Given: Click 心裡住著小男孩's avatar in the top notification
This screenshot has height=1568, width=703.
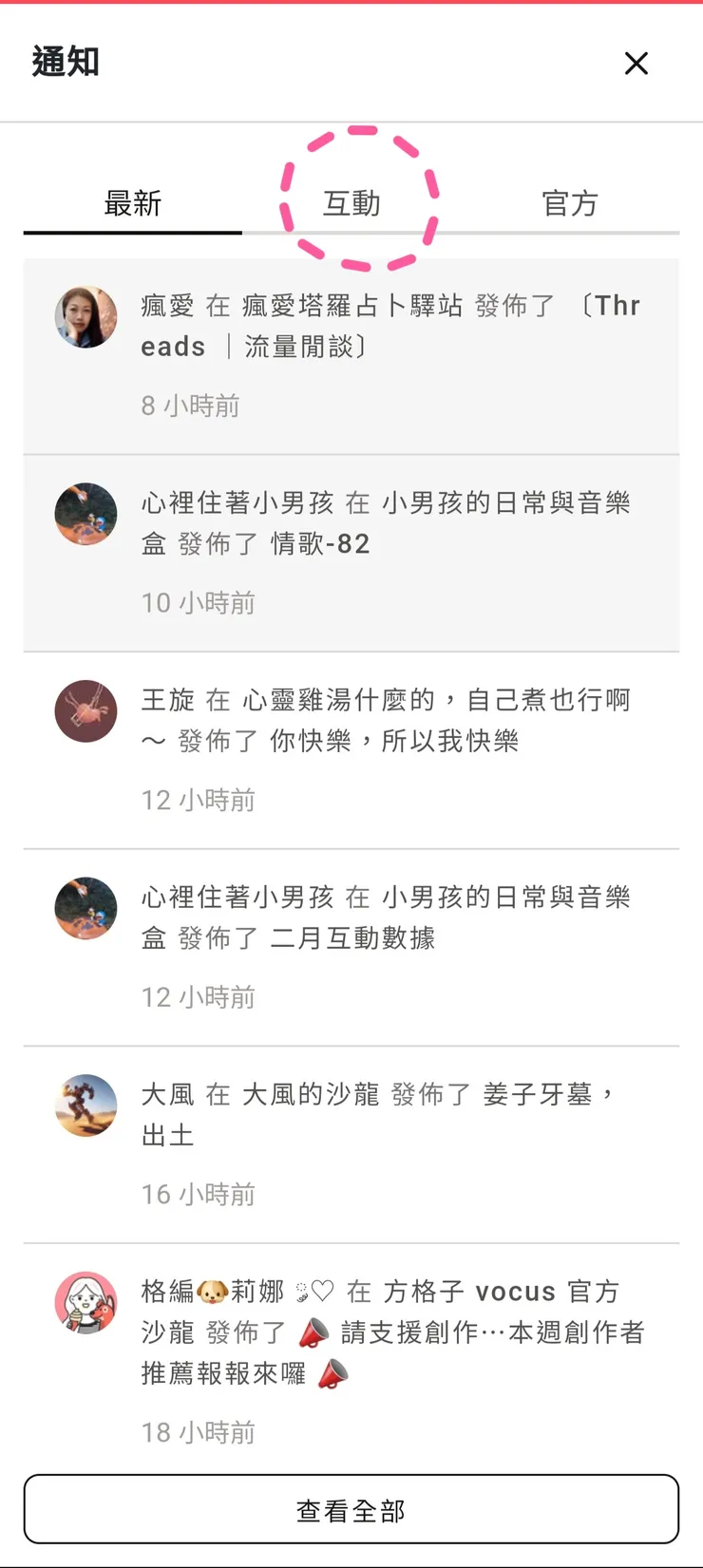Looking at the screenshot, I should point(85,514).
